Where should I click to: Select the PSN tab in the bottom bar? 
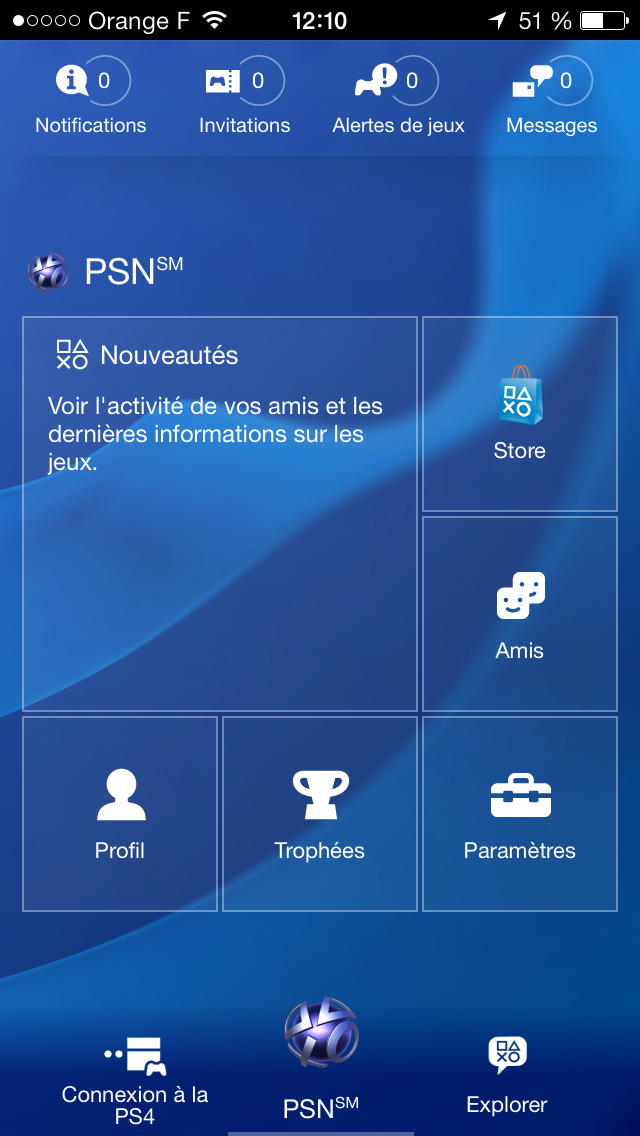[x=320, y=1060]
